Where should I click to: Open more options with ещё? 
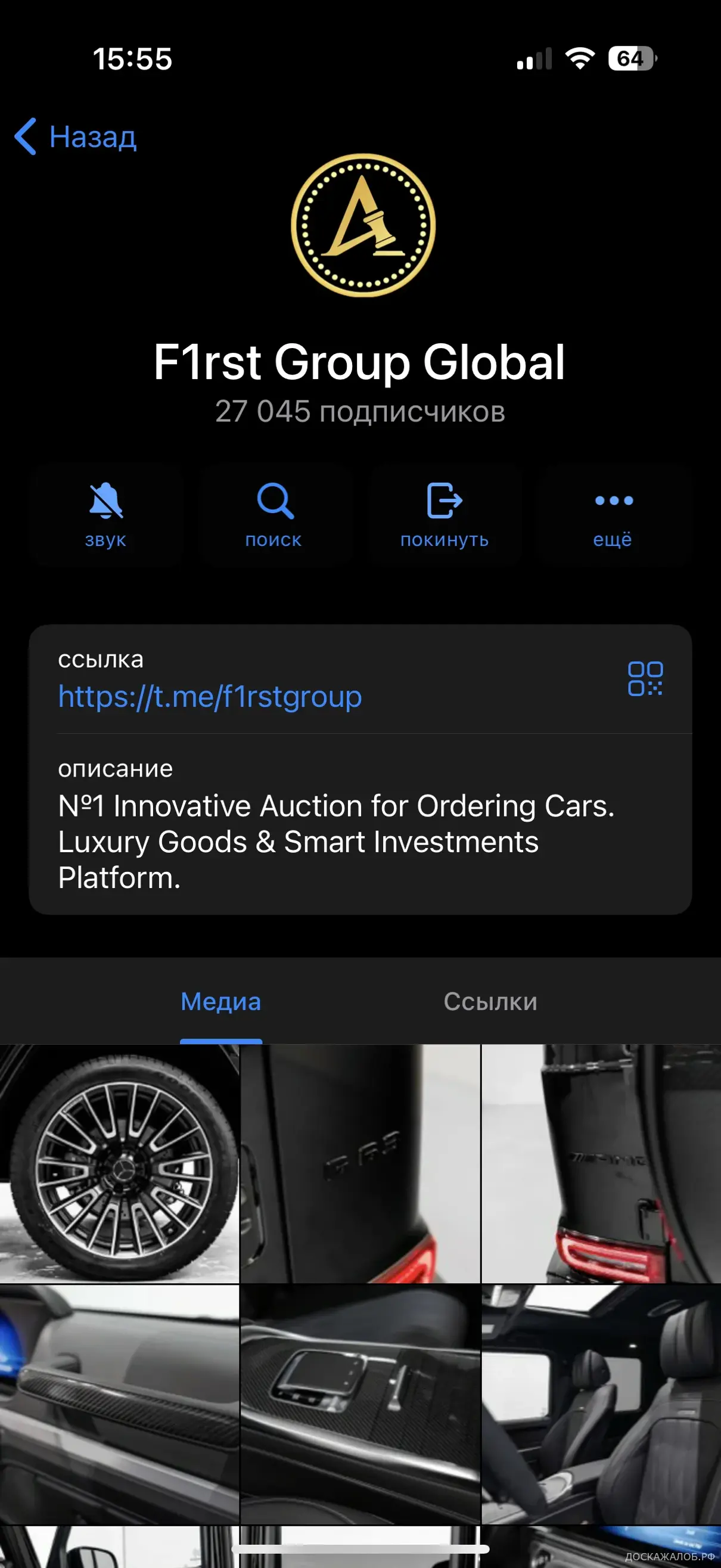(x=613, y=516)
